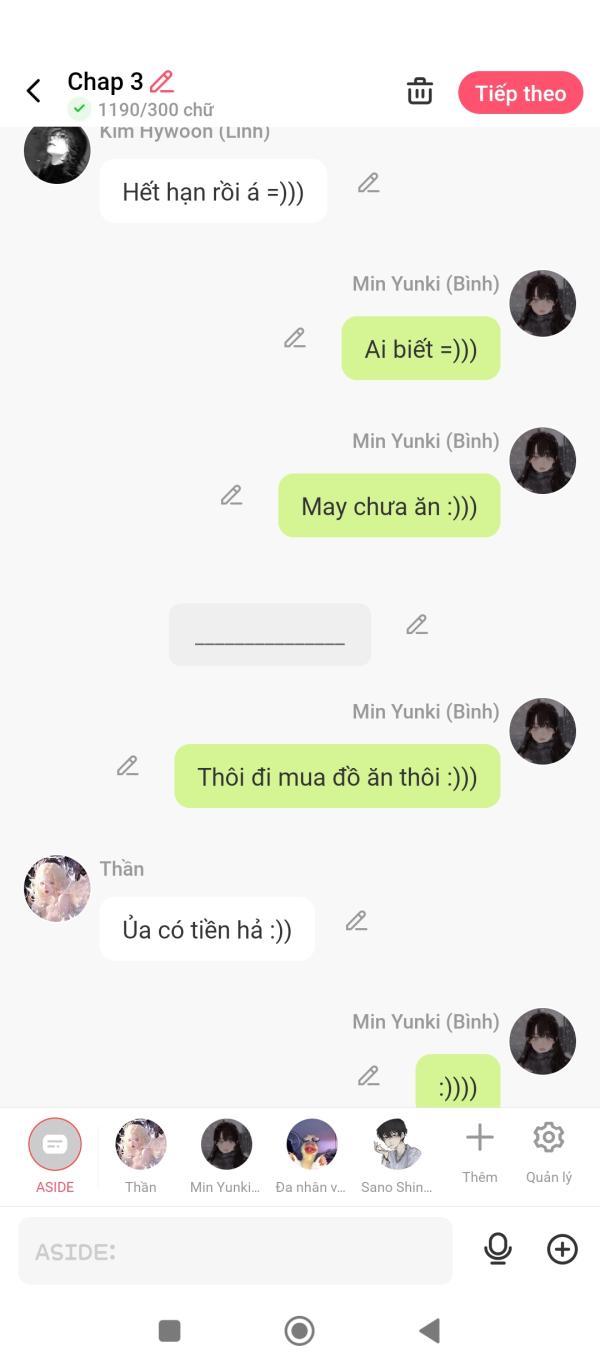The width and height of the screenshot is (600, 1367).
Task: Edit the message "Hết hạn rồi á =)))"
Action: coord(369,183)
